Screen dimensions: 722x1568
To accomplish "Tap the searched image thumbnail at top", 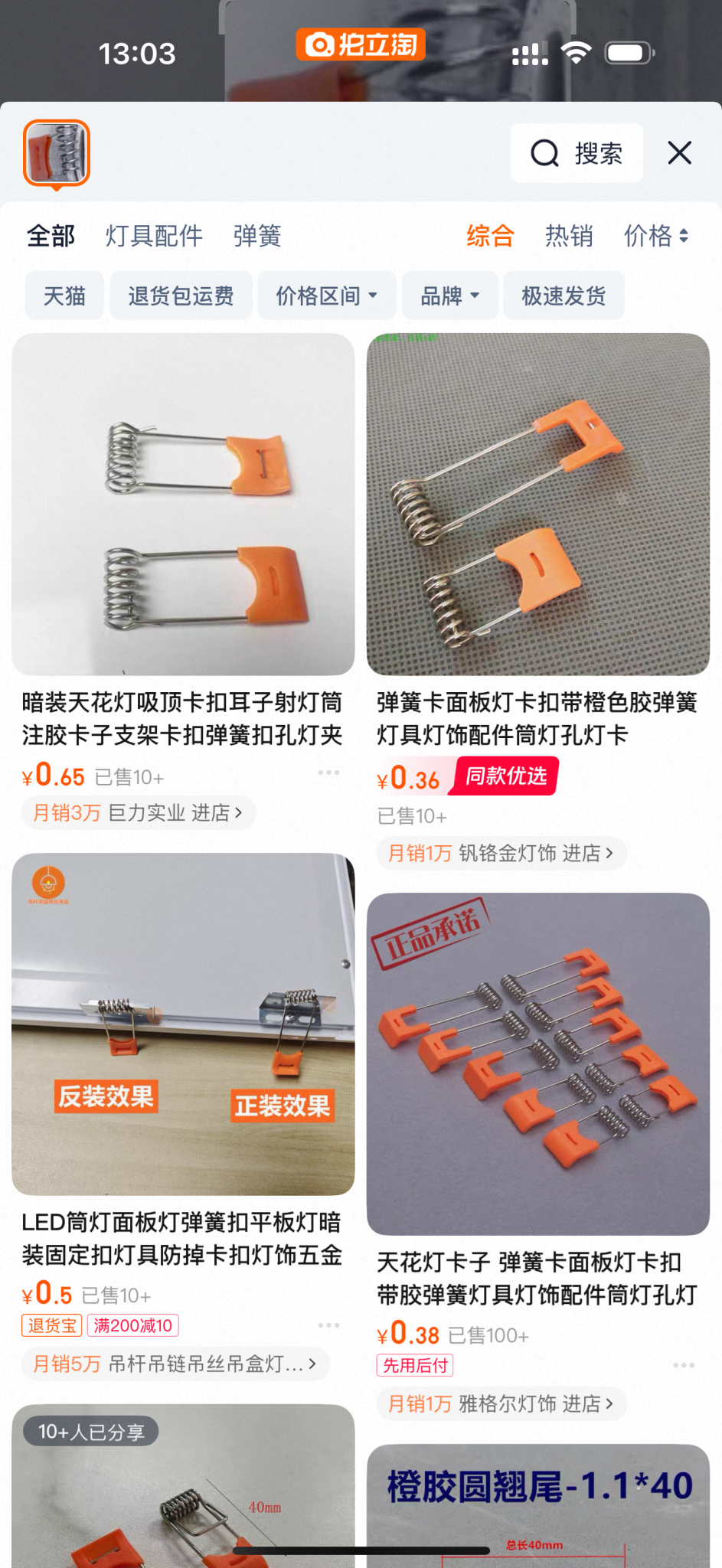I will coord(57,153).
